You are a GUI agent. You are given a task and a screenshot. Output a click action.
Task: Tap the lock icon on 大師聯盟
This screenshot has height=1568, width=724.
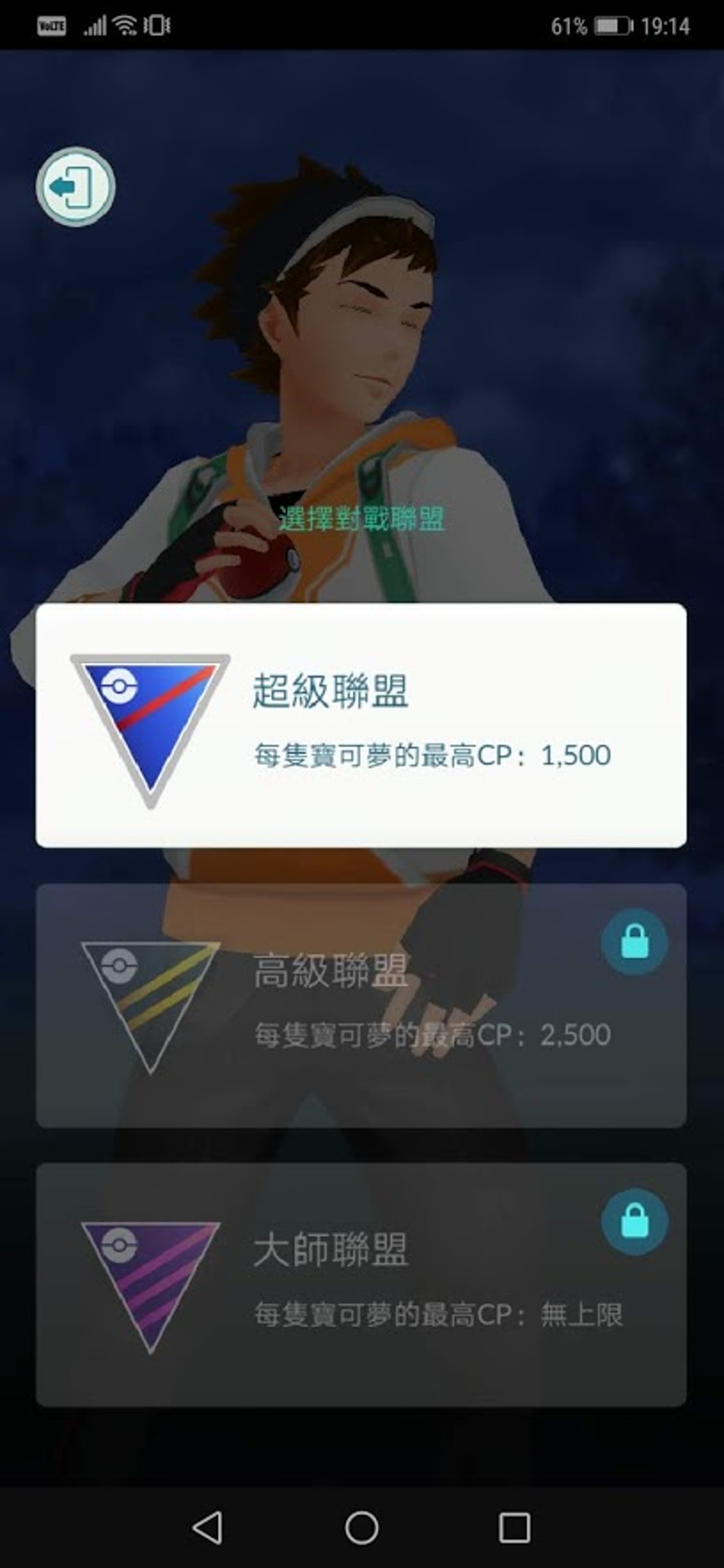coord(635,1222)
